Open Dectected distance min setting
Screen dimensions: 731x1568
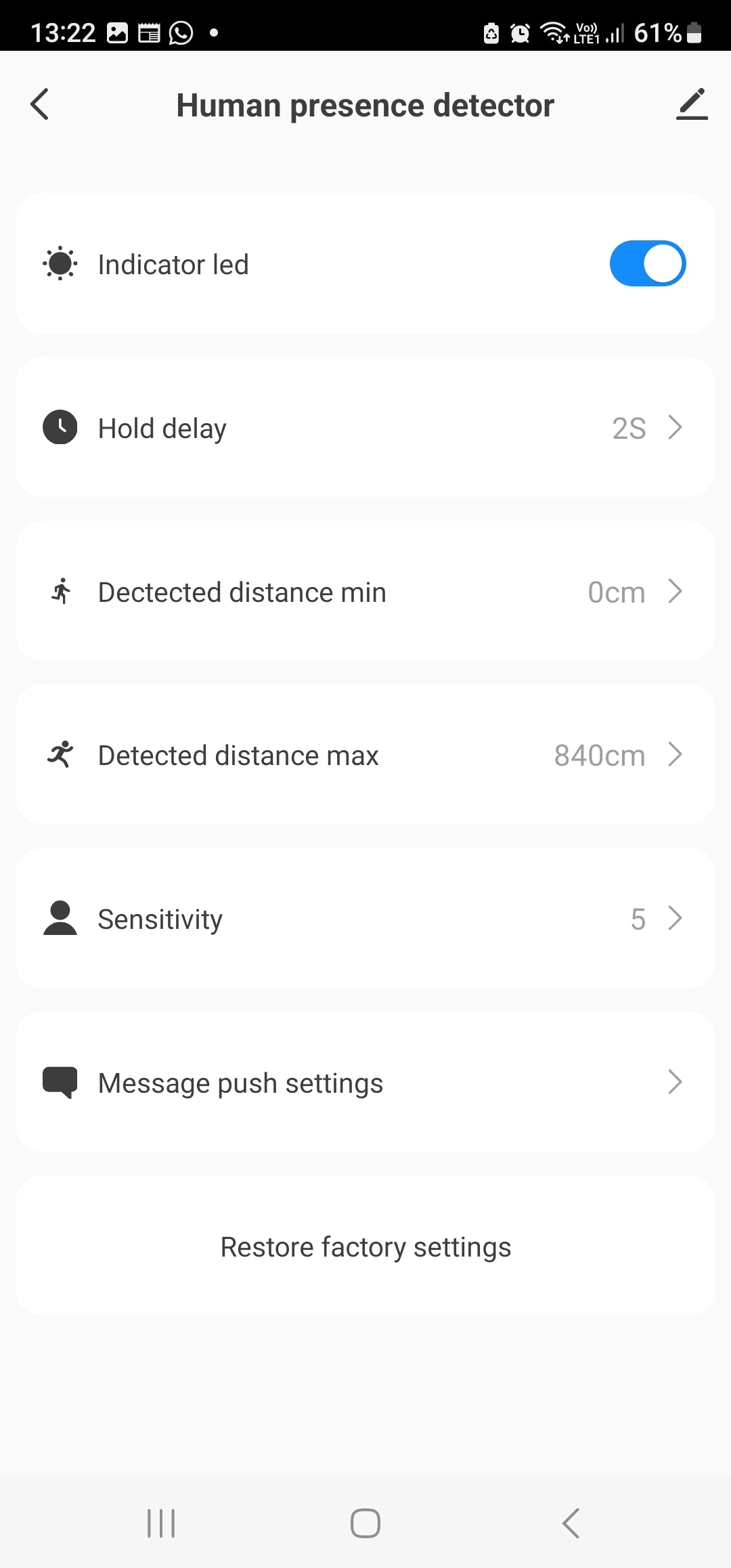(x=365, y=592)
